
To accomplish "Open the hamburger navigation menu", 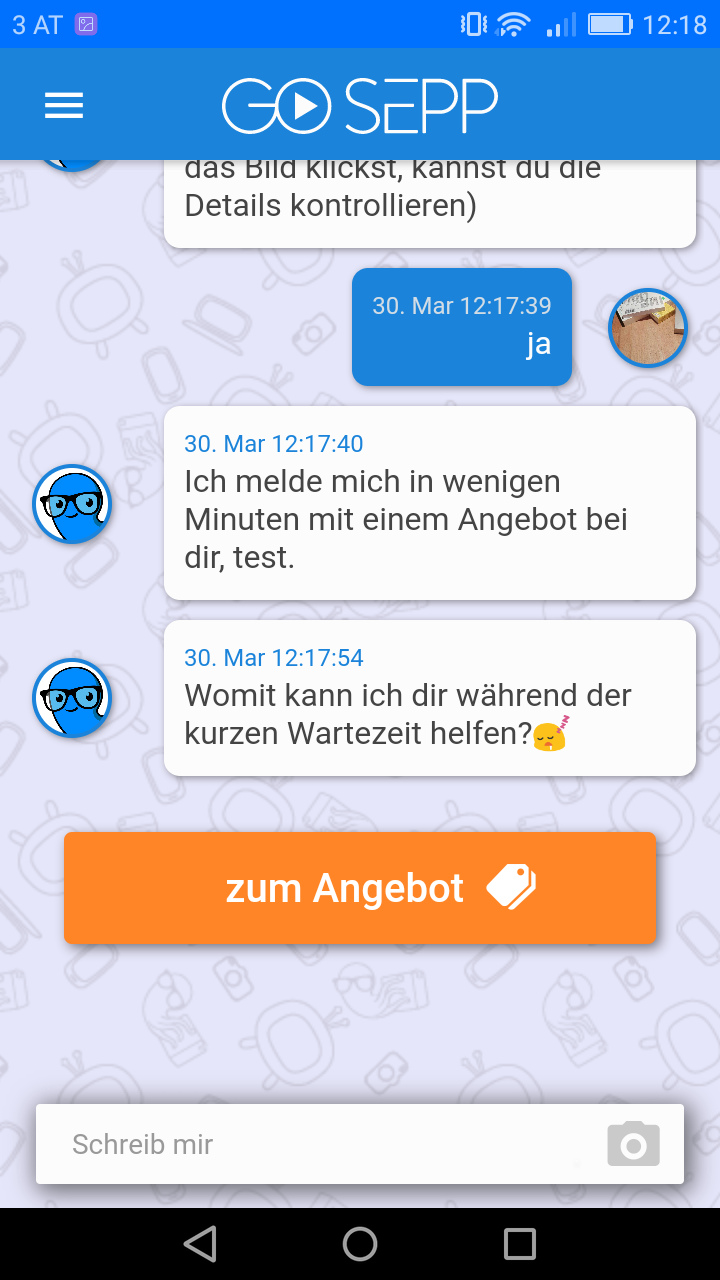I will point(64,106).
